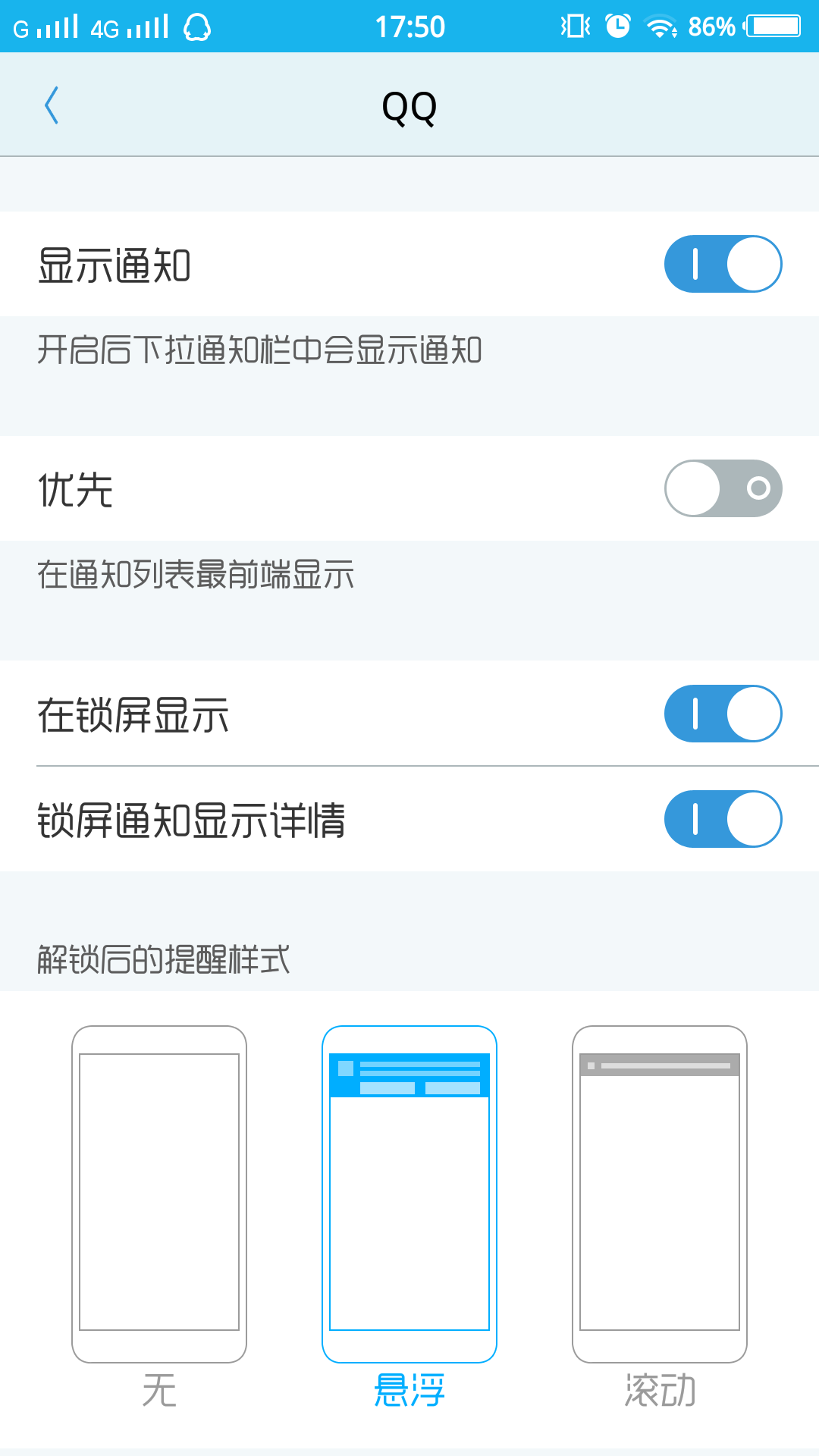This screenshot has width=819, height=1456.
Task: Tap the clock showing 17:50
Action: coord(409,26)
